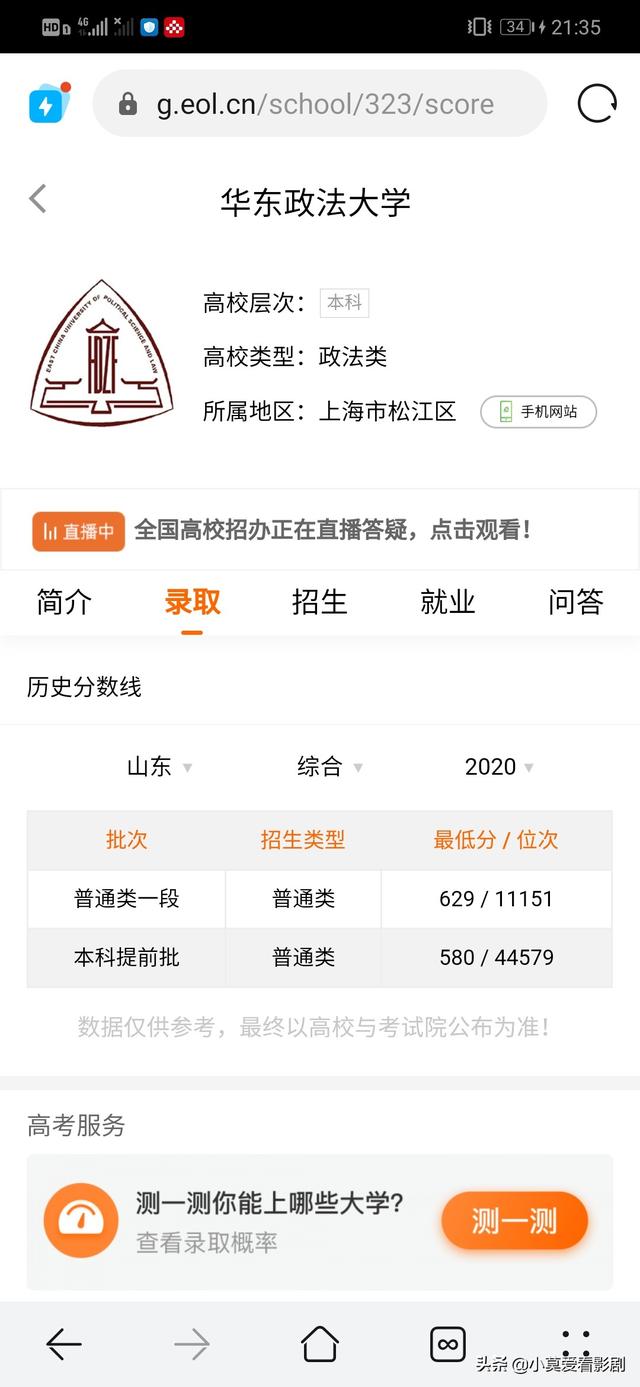Open the 直播中 live Q&A banner
This screenshot has height=1387, width=640.
point(320,530)
